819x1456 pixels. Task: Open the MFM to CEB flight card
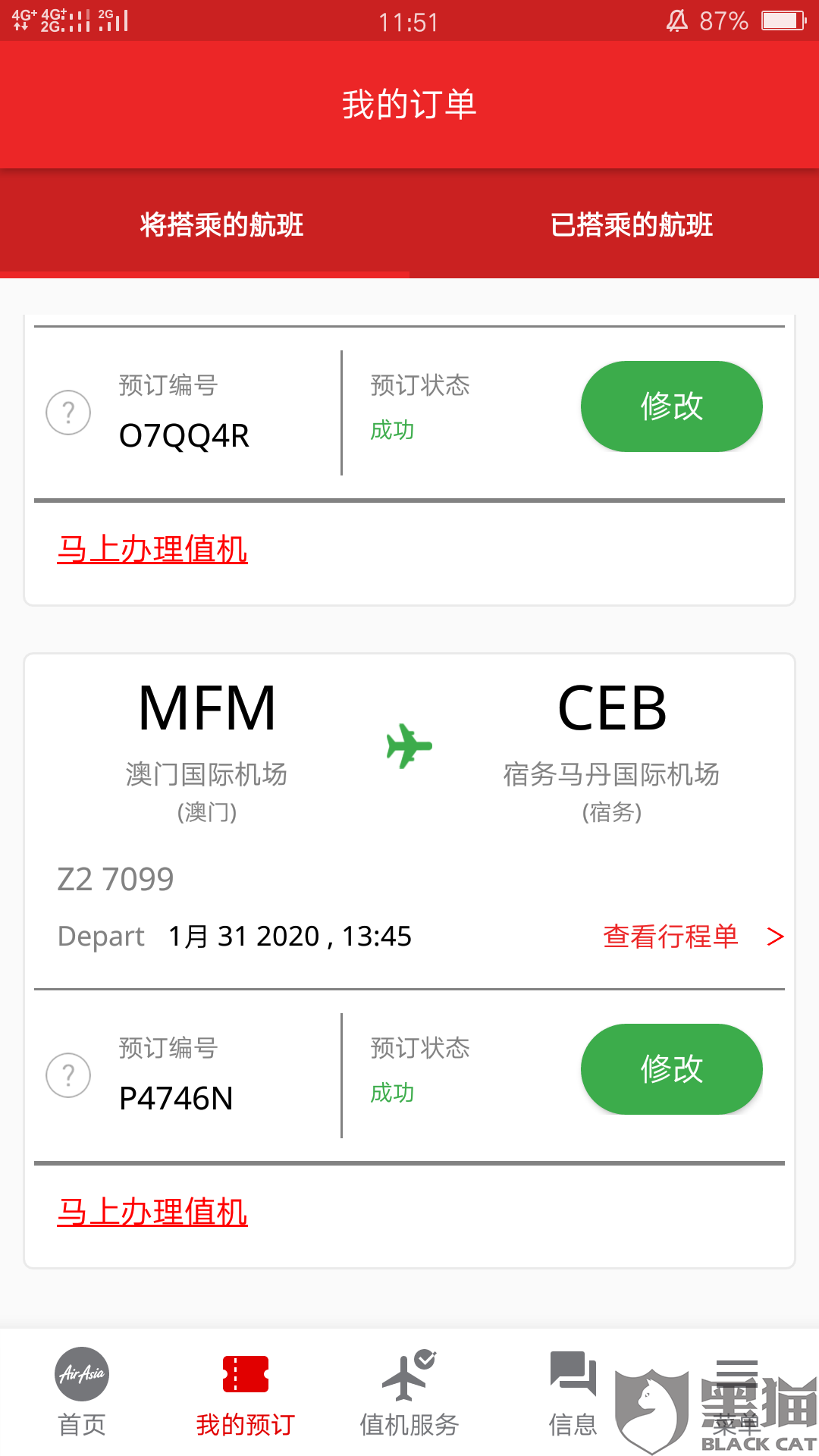click(409, 758)
